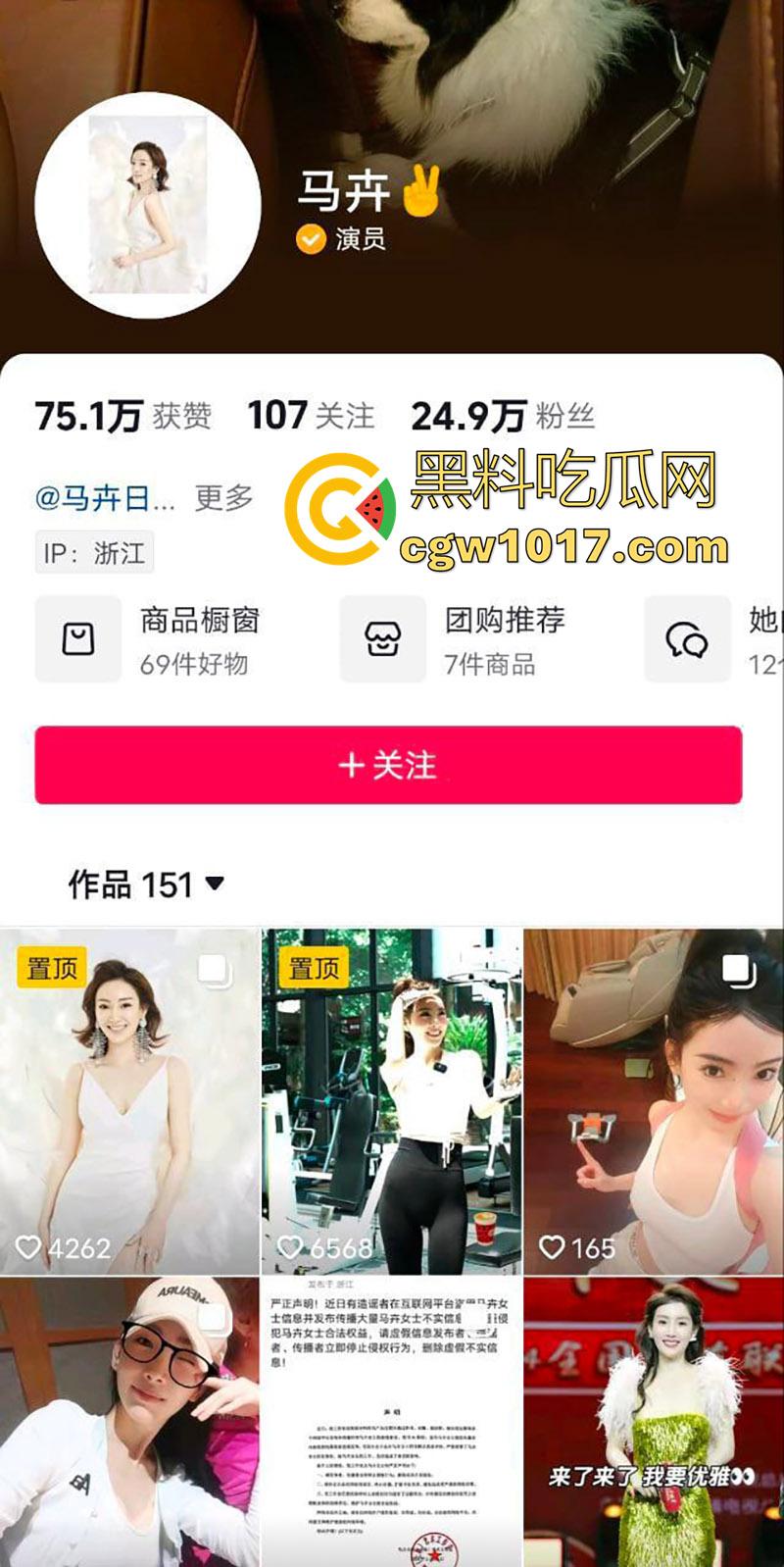Click the chat bubble icon on the right
The width and height of the screenshot is (784, 1567).
click(x=686, y=638)
